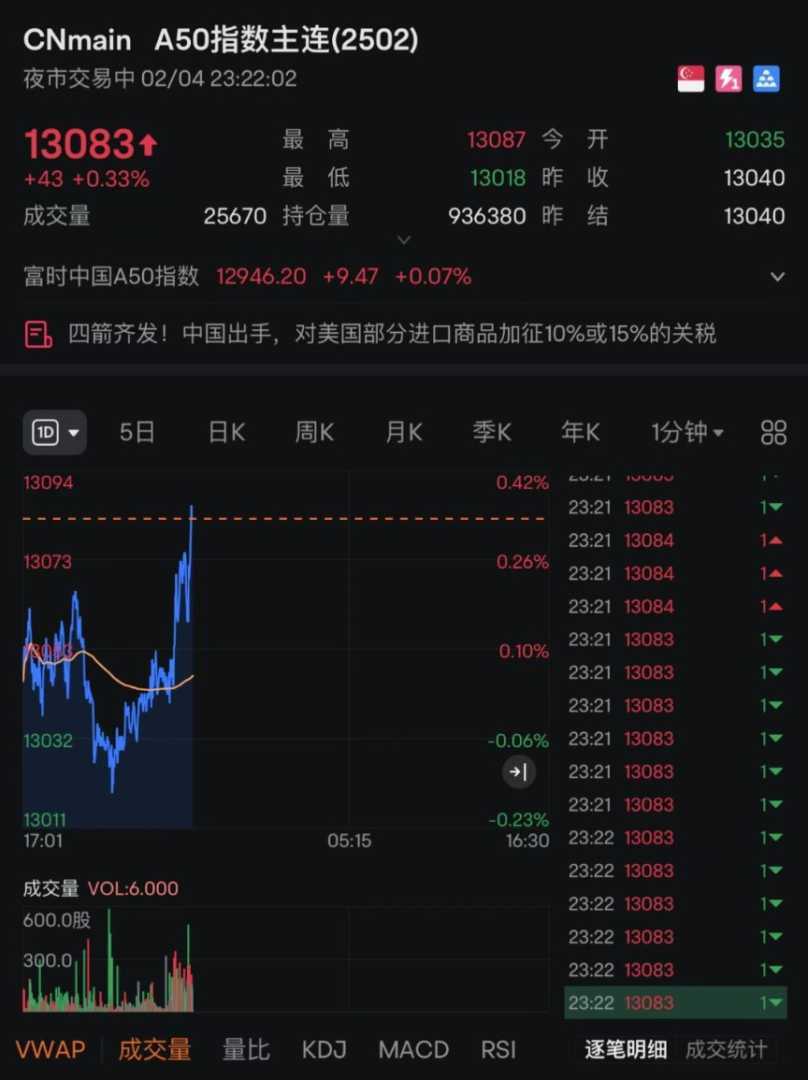Image resolution: width=808 pixels, height=1080 pixels.
Task: Switch indicator to KDJ
Action: (324, 1049)
